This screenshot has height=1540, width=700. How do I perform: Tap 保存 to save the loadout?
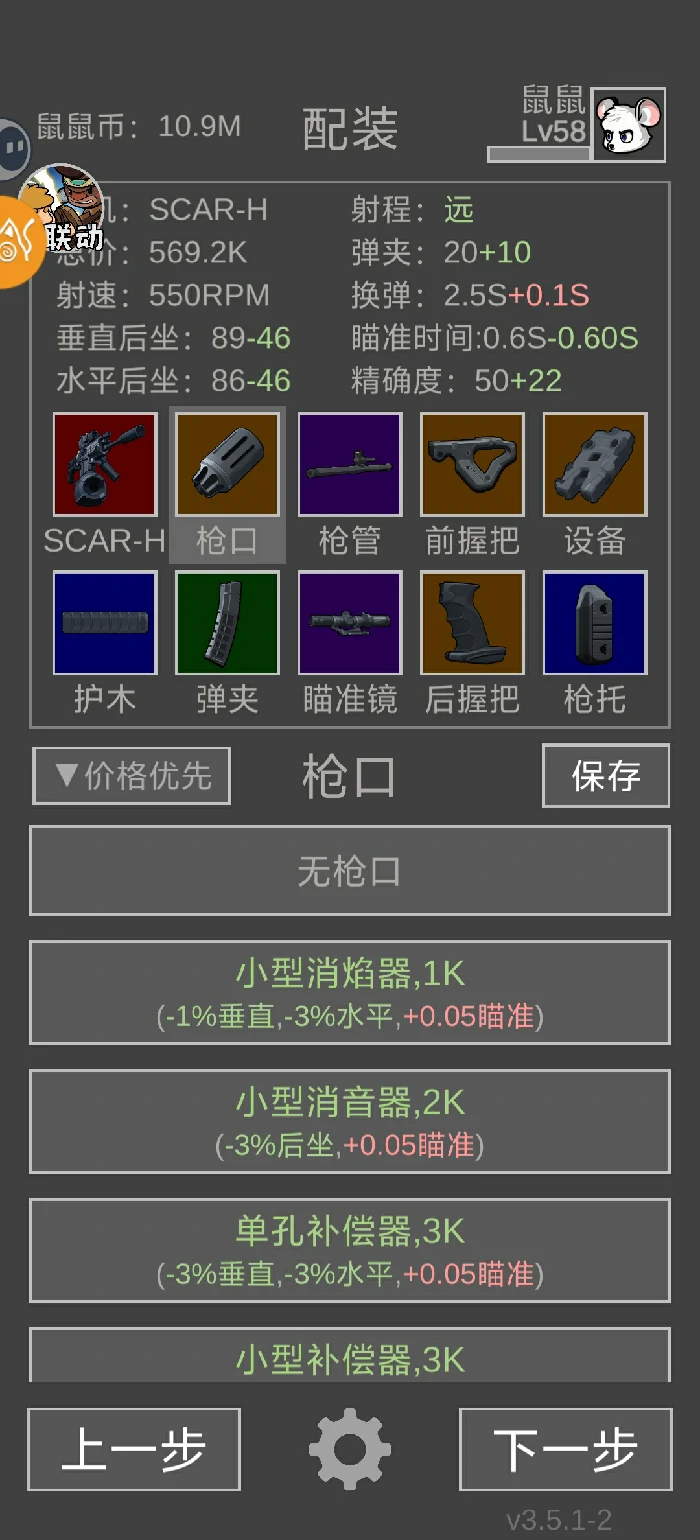[606, 776]
